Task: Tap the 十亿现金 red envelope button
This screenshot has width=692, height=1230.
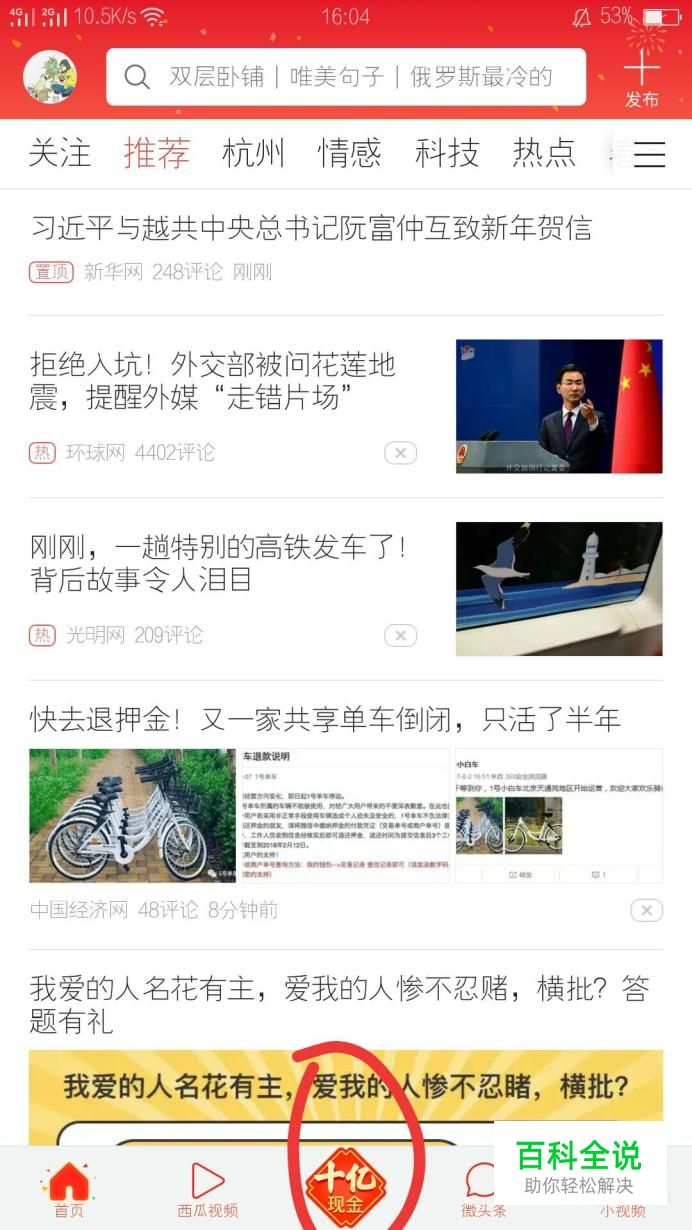Action: click(x=346, y=1185)
